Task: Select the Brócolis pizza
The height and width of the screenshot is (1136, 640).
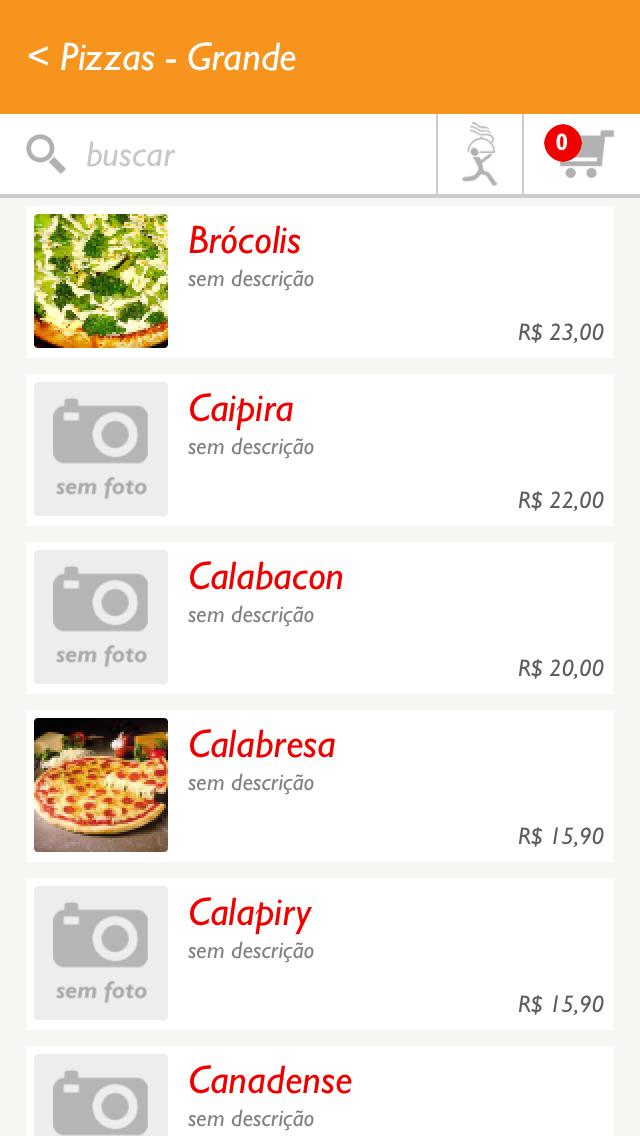Action: point(320,281)
